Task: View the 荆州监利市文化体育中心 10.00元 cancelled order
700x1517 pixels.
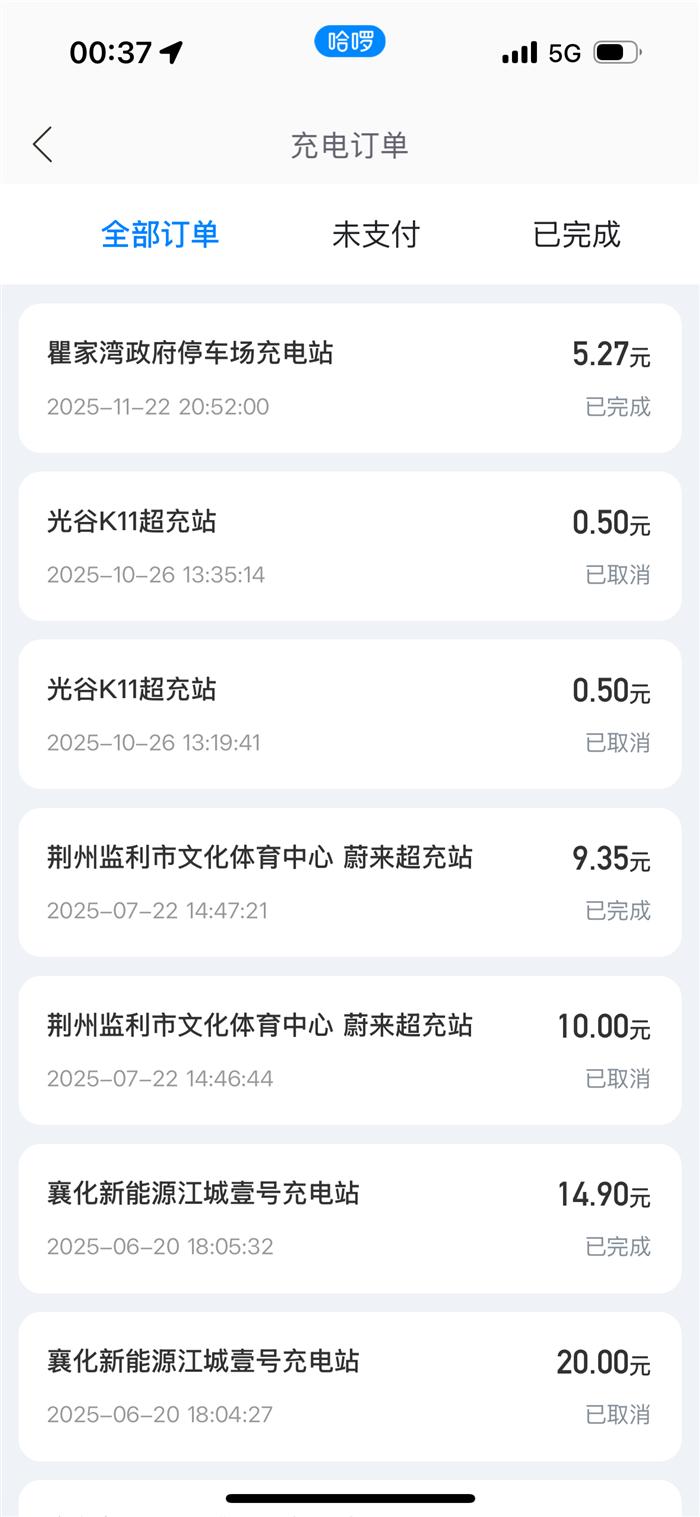Action: 350,1050
